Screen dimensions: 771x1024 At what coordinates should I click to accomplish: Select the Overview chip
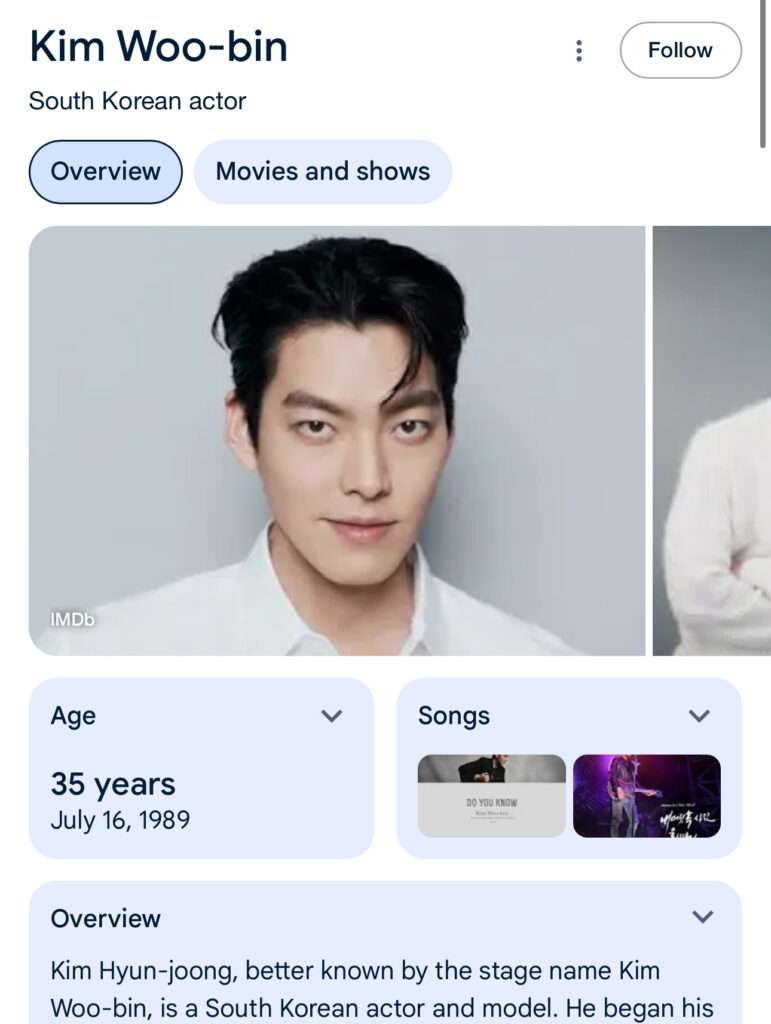pos(106,171)
